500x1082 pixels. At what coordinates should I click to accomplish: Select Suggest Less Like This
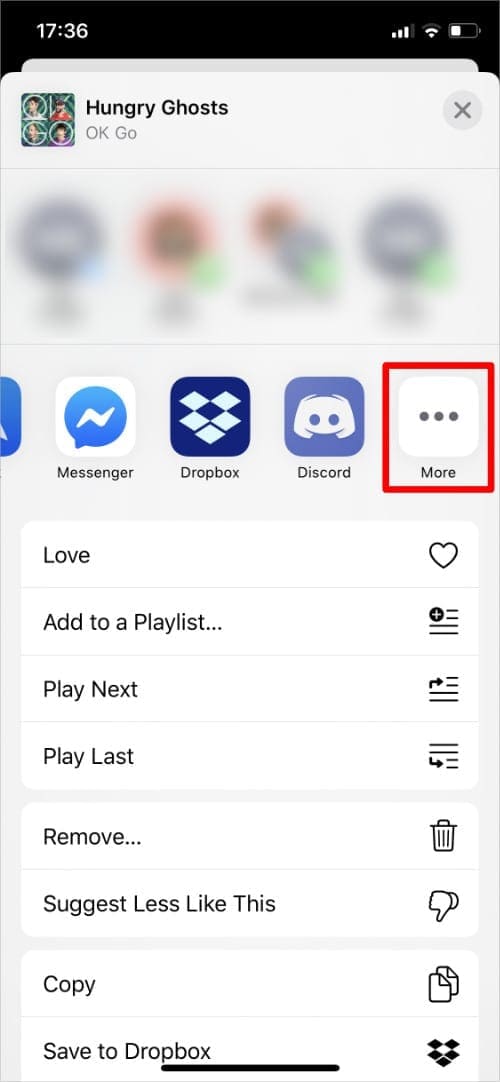[x=250, y=903]
